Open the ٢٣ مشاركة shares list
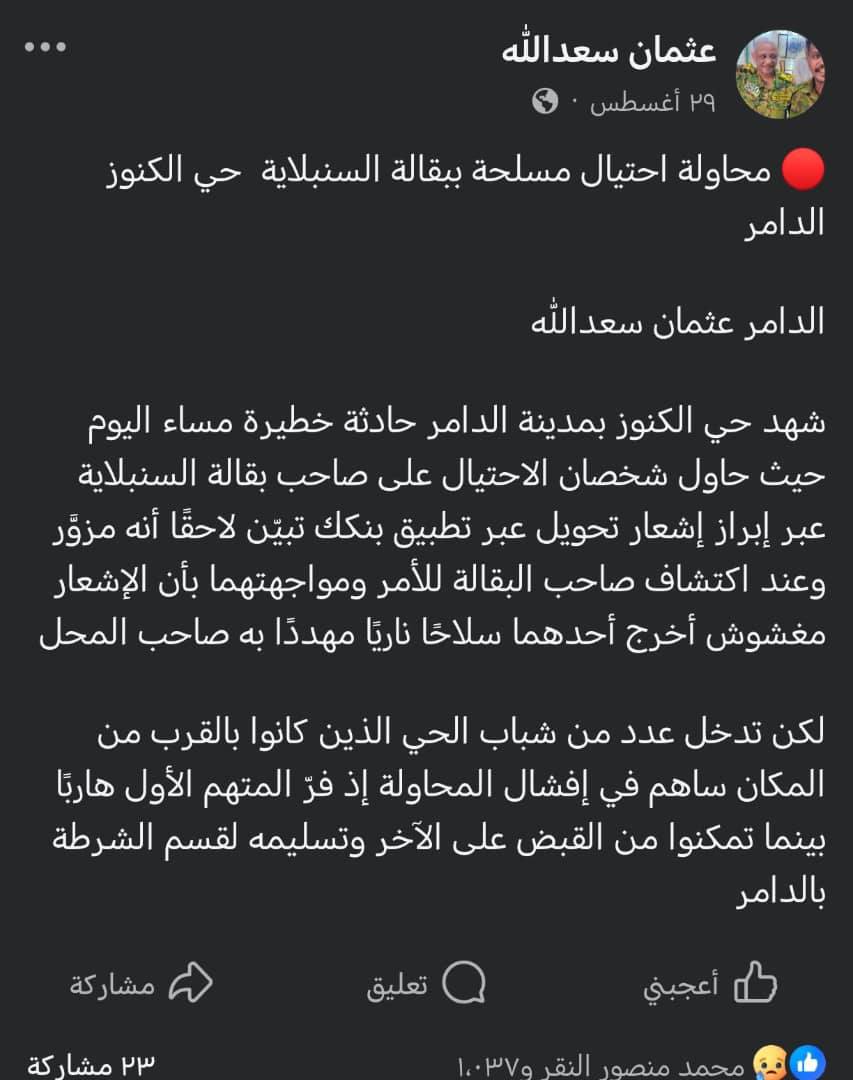 coord(92,1062)
